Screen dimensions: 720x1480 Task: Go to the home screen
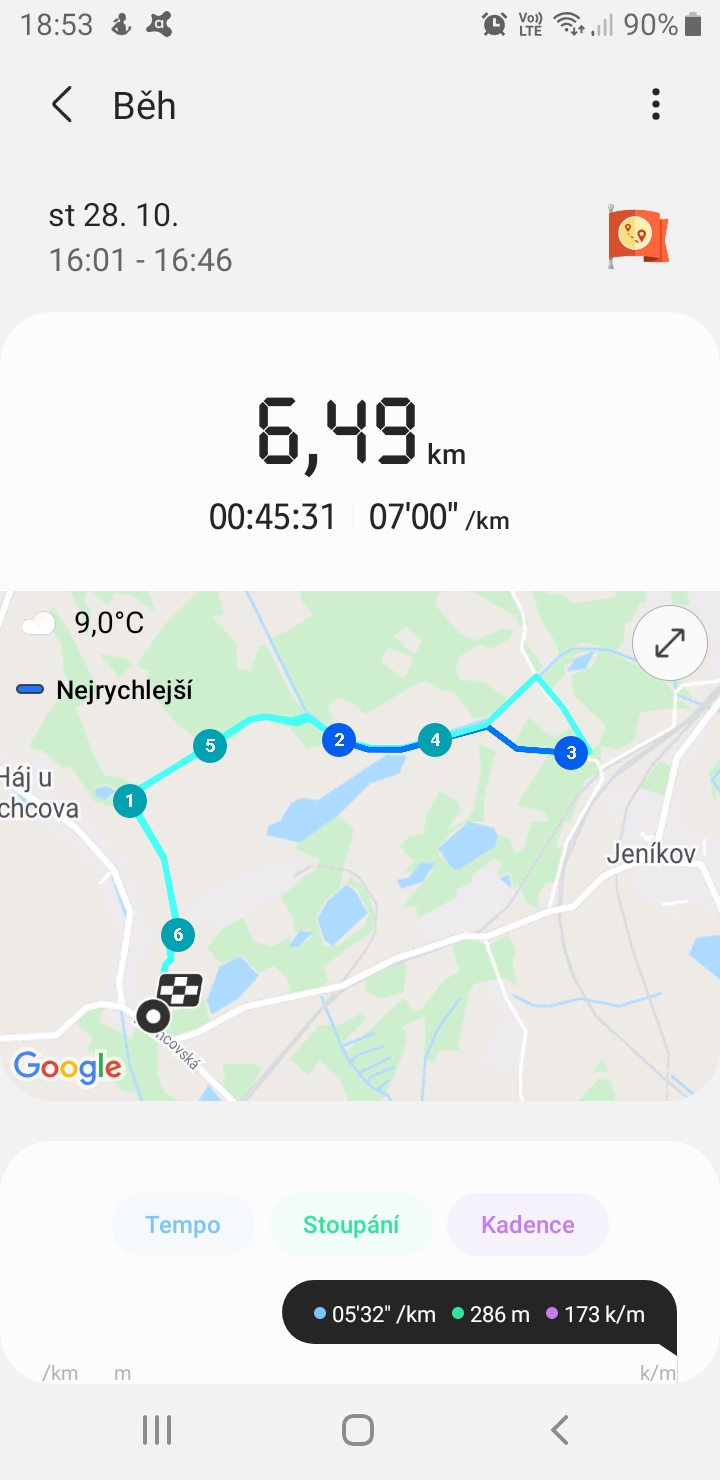pos(358,1430)
